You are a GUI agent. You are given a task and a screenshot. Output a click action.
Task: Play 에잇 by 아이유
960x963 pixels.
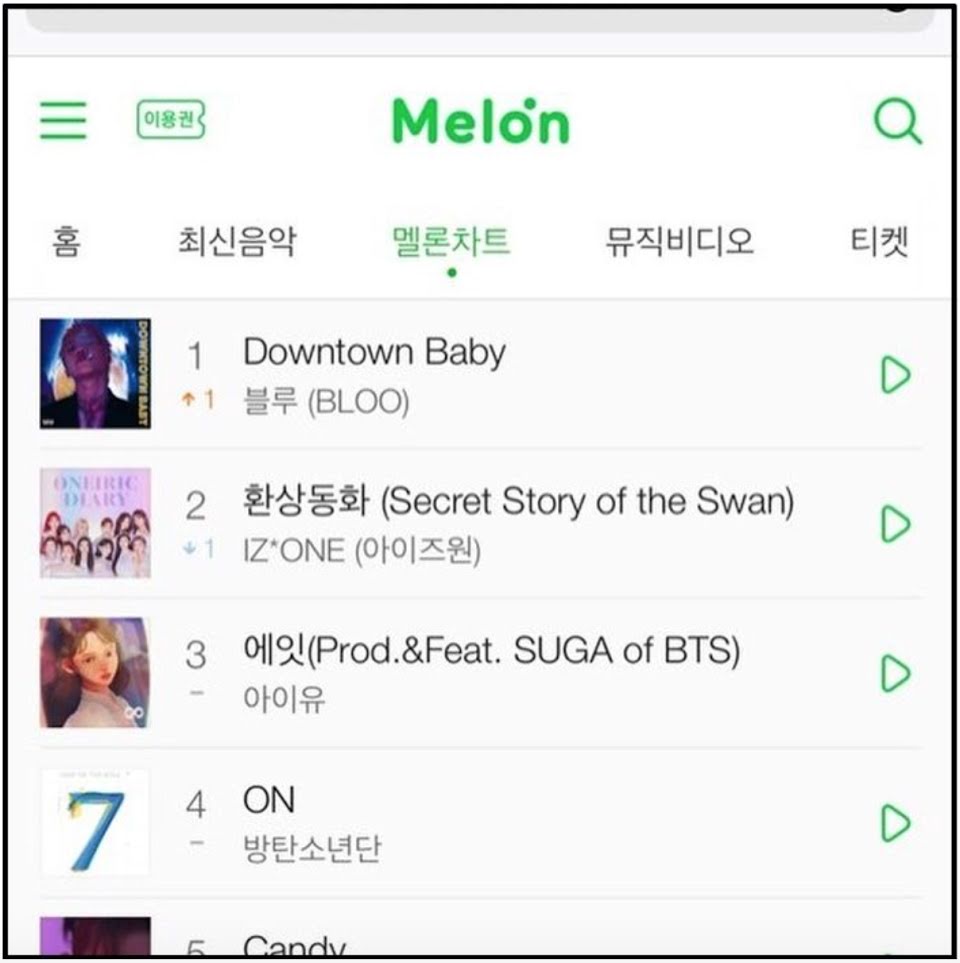click(895, 674)
